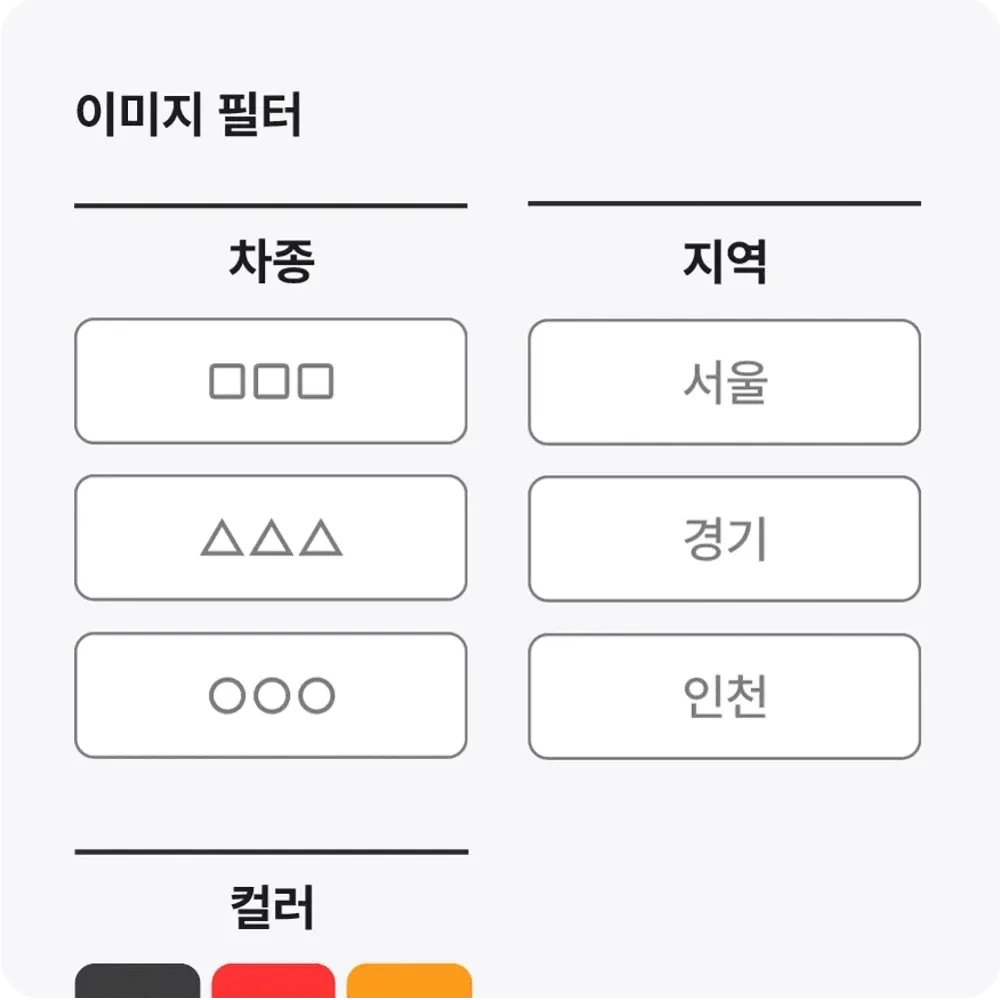This screenshot has height=1000, width=1000.
Task: Select the △△△ vehicle type filter
Action: [x=271, y=538]
